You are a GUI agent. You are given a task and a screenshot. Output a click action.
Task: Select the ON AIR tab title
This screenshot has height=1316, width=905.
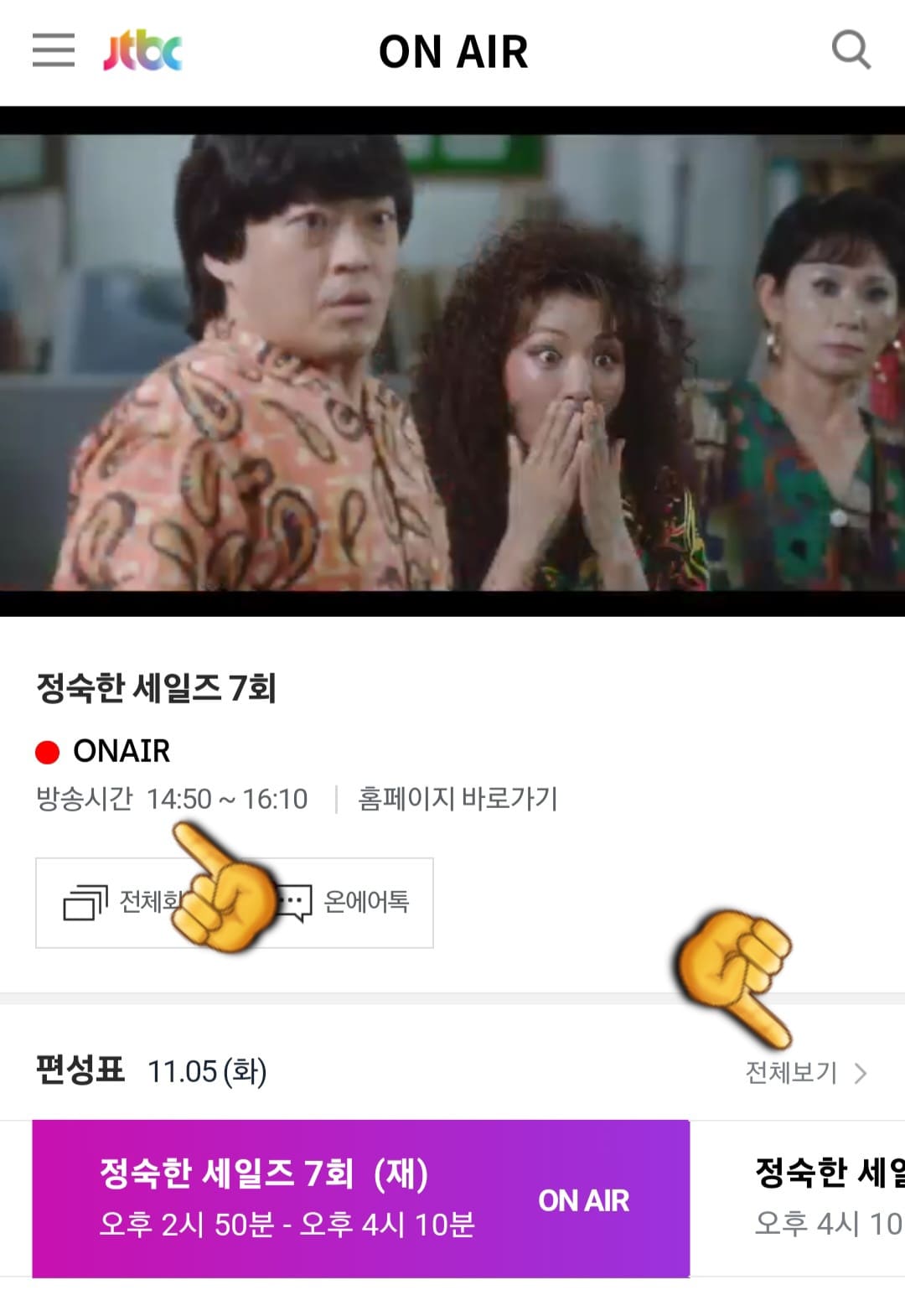[452, 52]
